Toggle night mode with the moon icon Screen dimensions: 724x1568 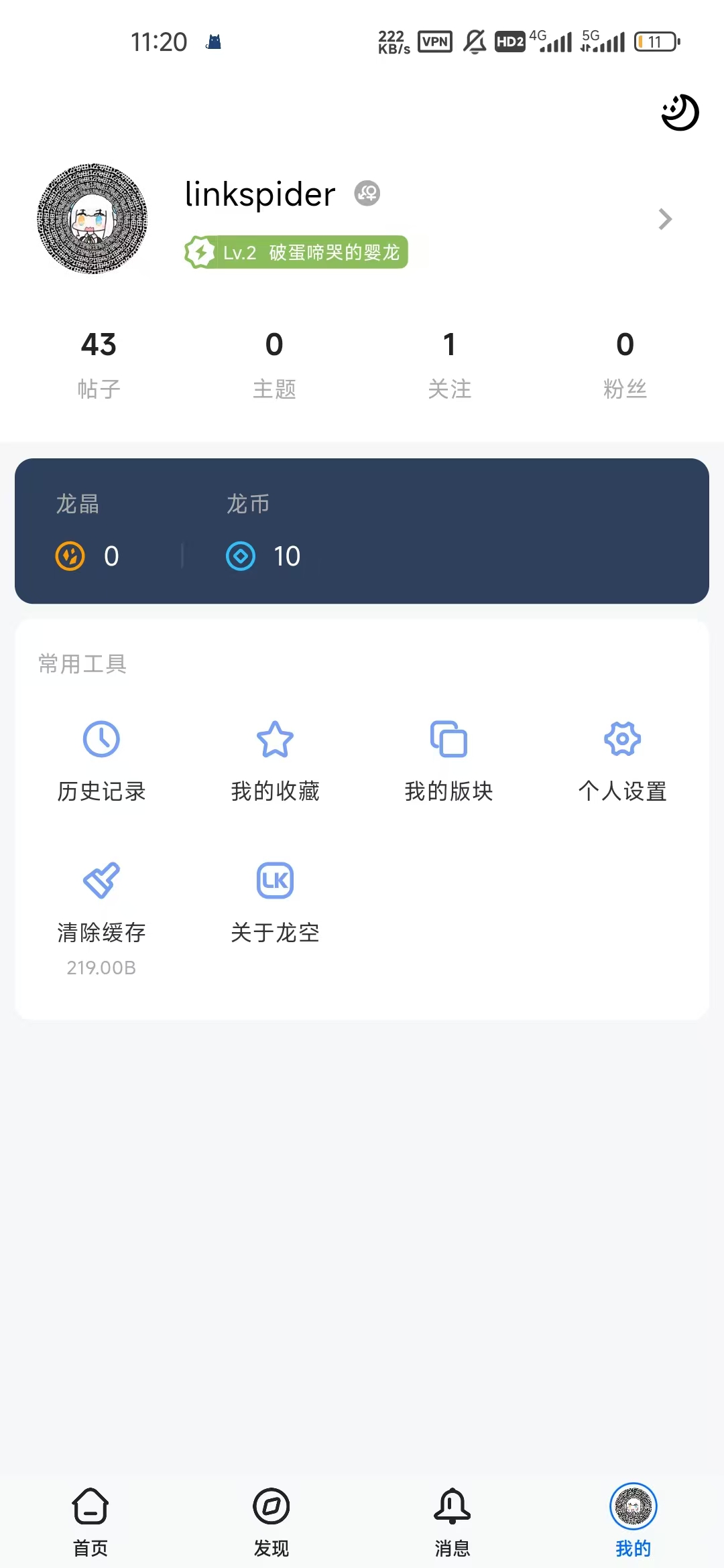click(x=680, y=113)
